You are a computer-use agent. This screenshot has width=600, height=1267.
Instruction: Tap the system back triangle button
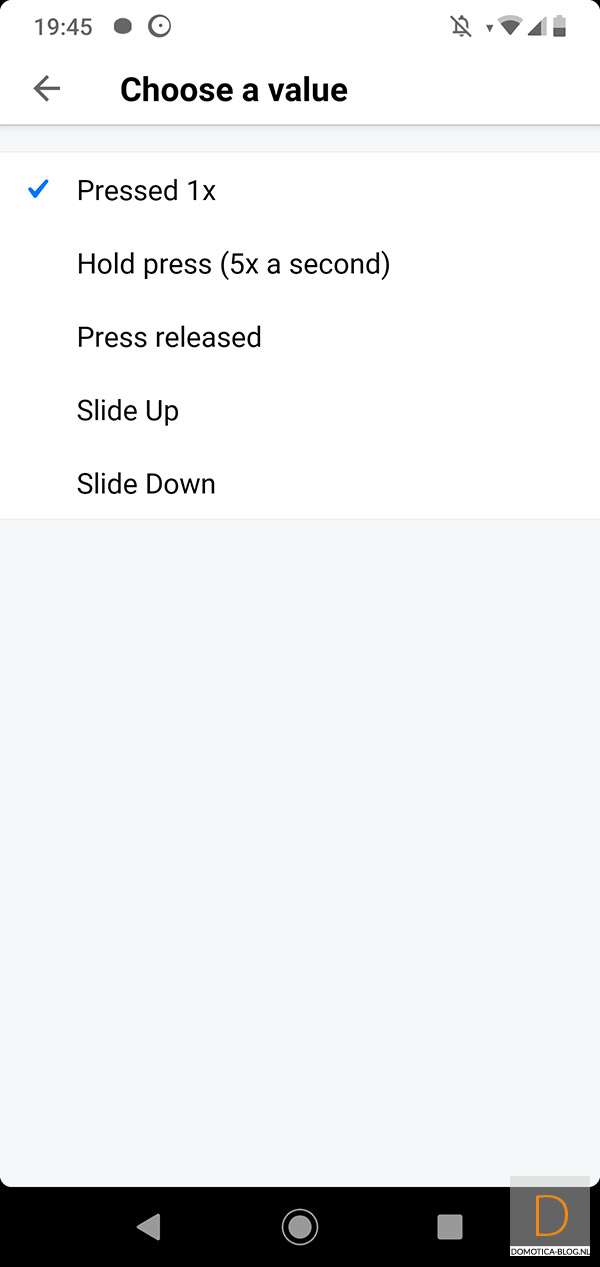point(149,1226)
